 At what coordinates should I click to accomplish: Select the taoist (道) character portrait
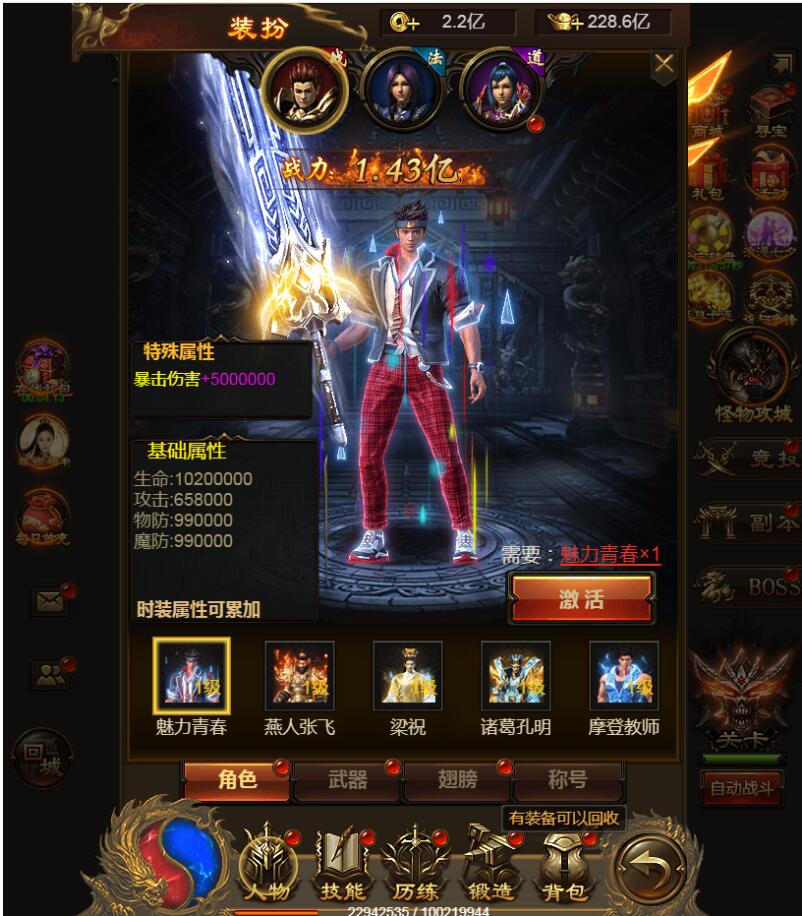click(501, 88)
